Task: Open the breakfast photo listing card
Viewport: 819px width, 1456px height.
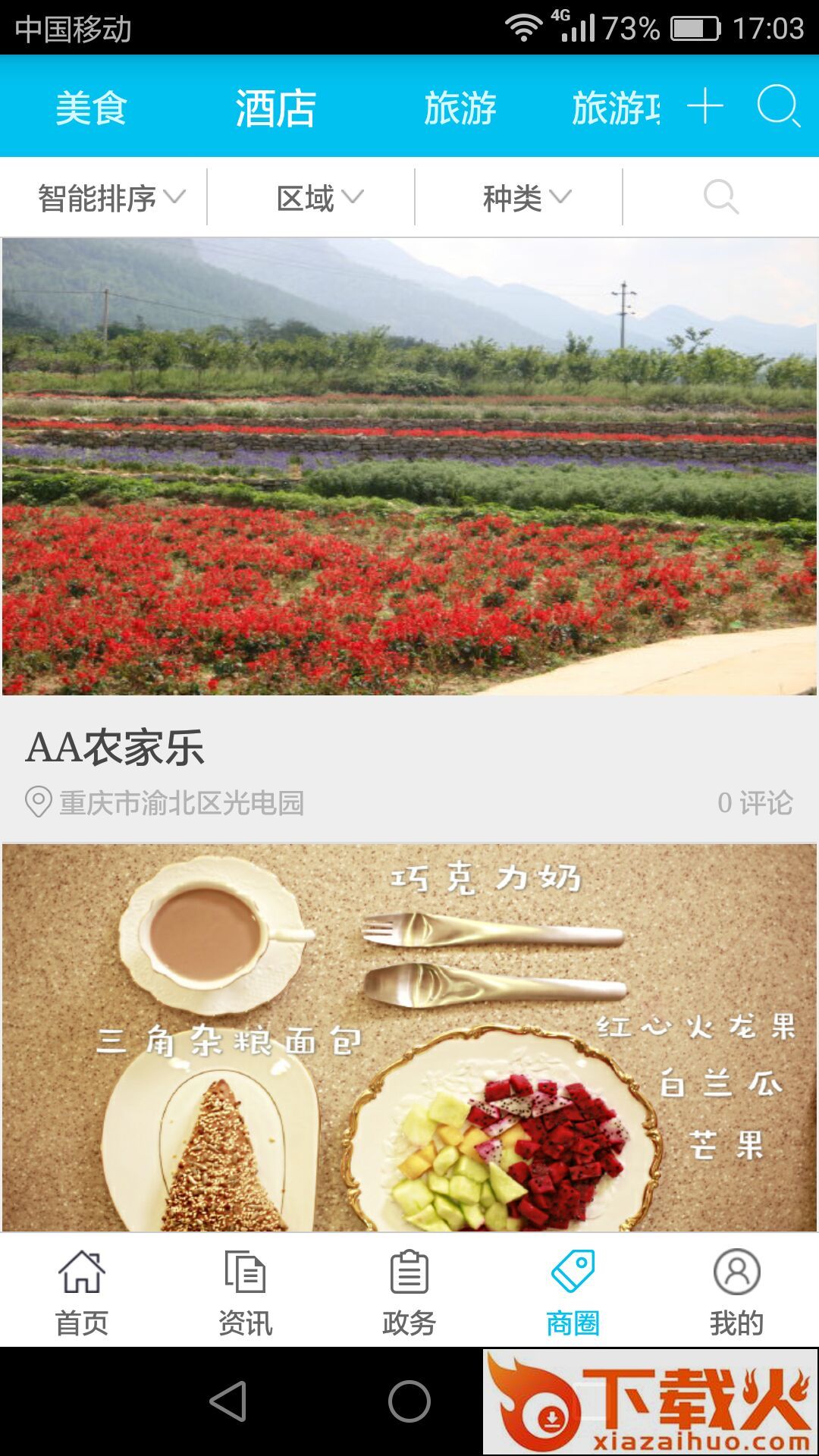Action: tap(409, 1037)
